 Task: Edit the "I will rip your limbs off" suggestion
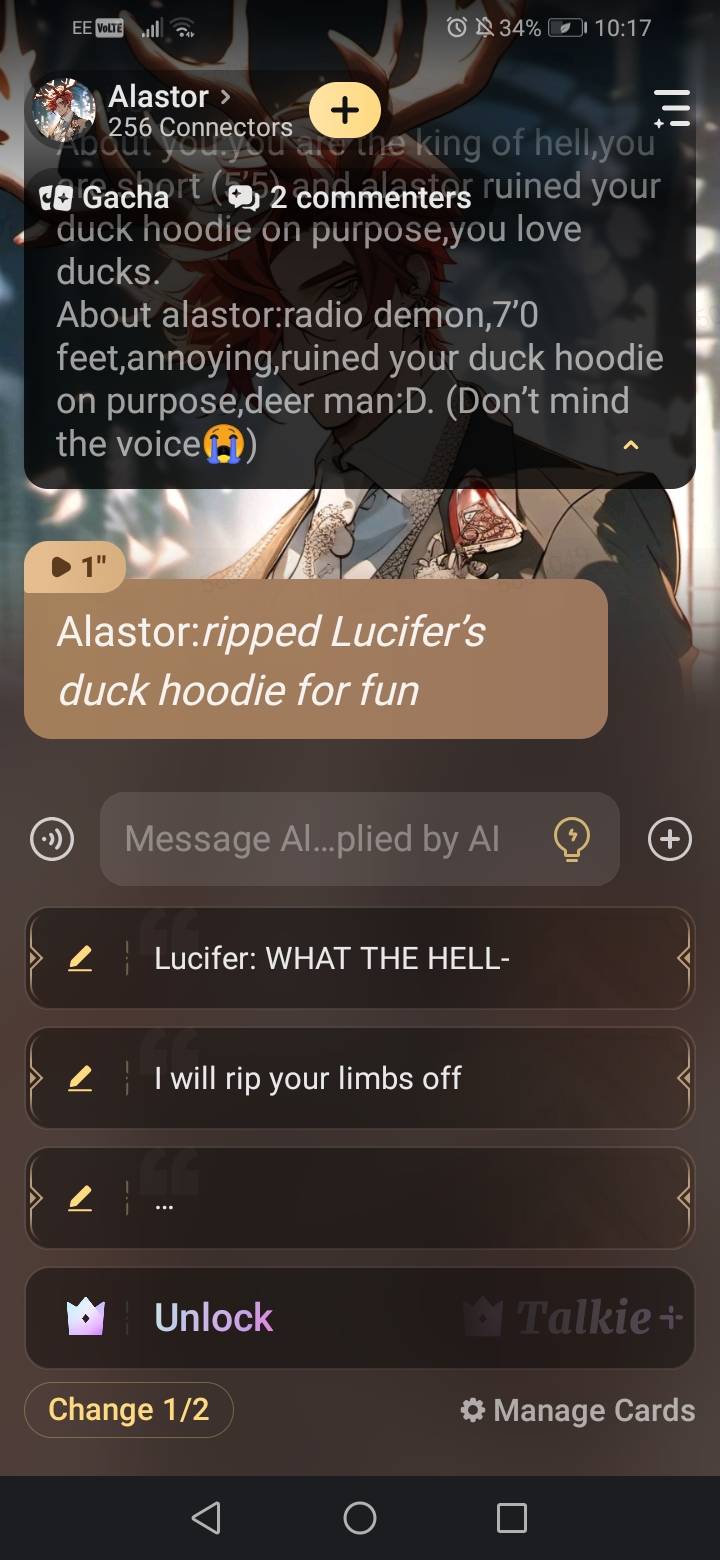click(80, 1079)
